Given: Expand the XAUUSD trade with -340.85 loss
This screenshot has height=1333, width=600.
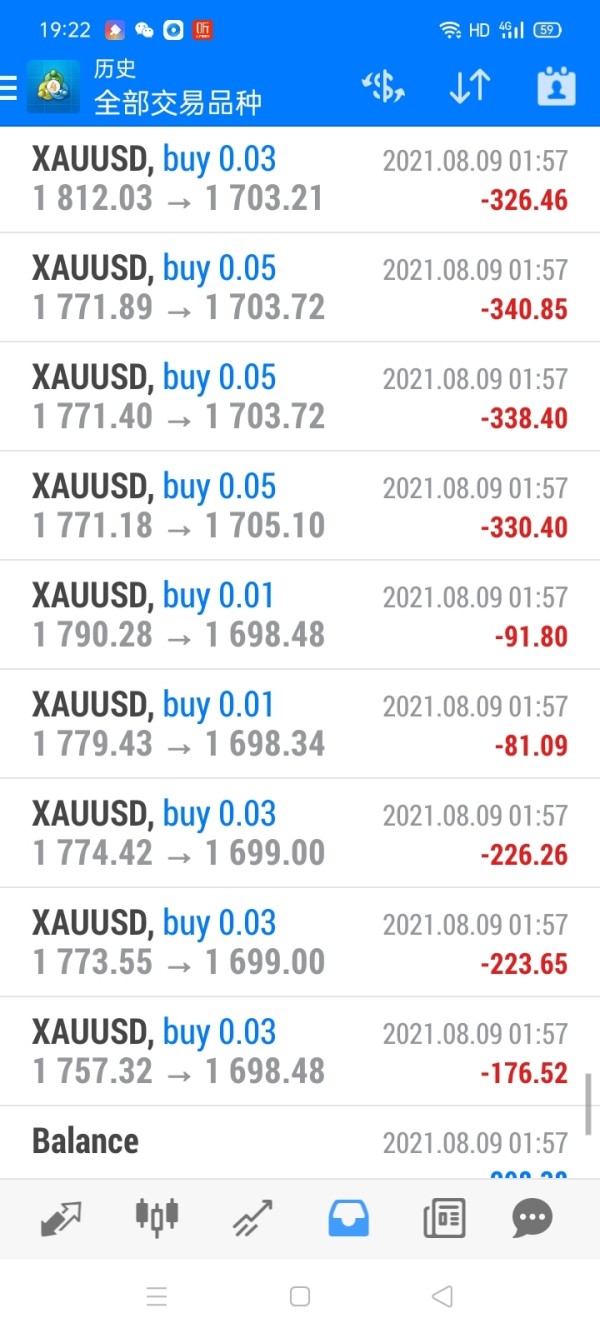Looking at the screenshot, I should click(x=300, y=288).
